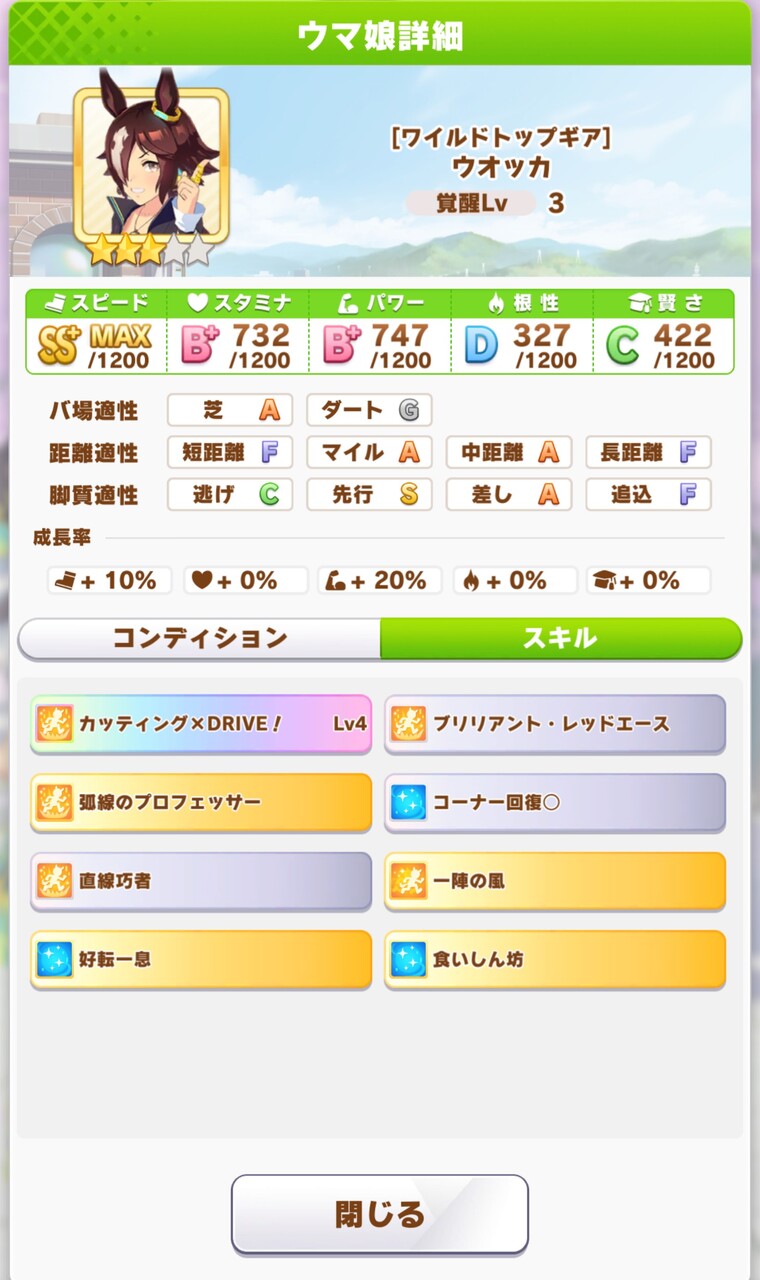Screen dimensions: 760x1280
Task: Open the 直線巧者 skill info
Action: [200, 881]
